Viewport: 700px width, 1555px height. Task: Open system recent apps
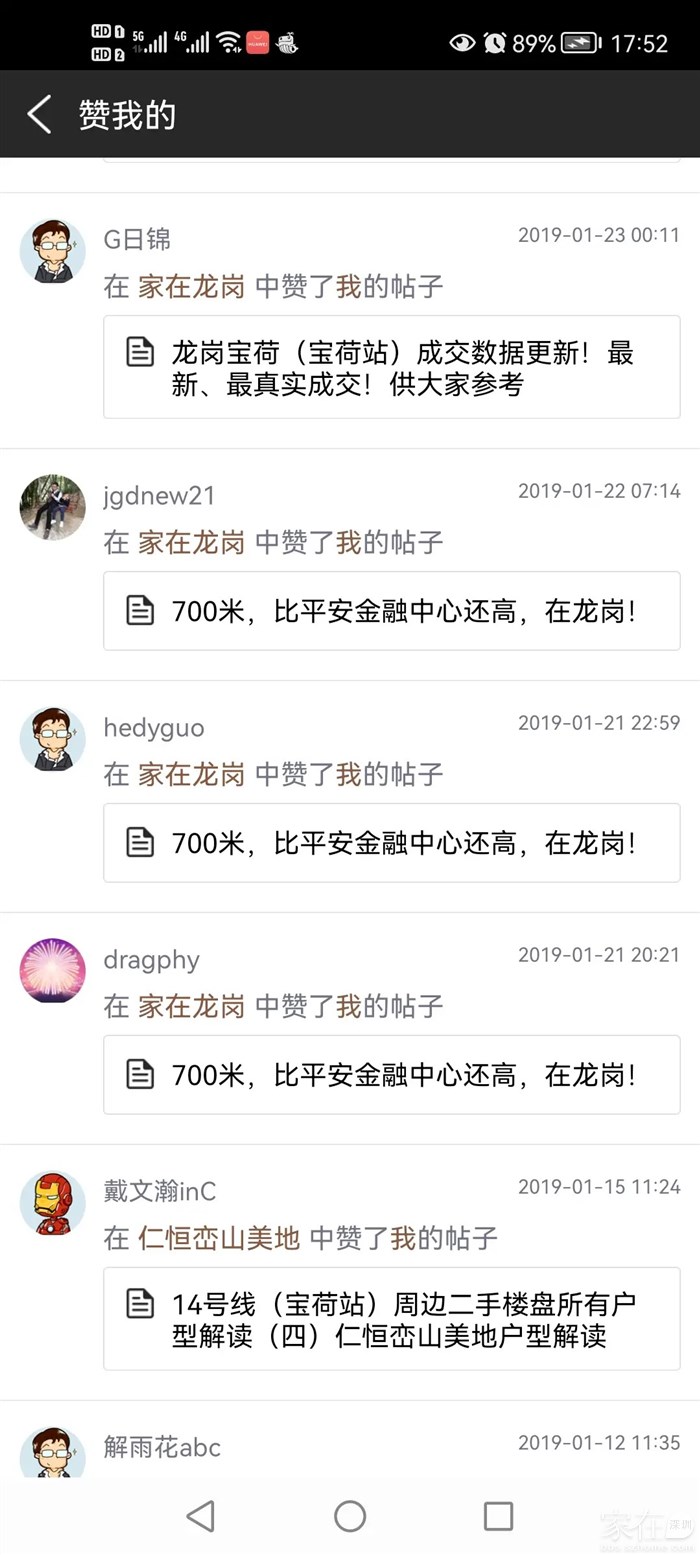pyautogui.click(x=498, y=1516)
